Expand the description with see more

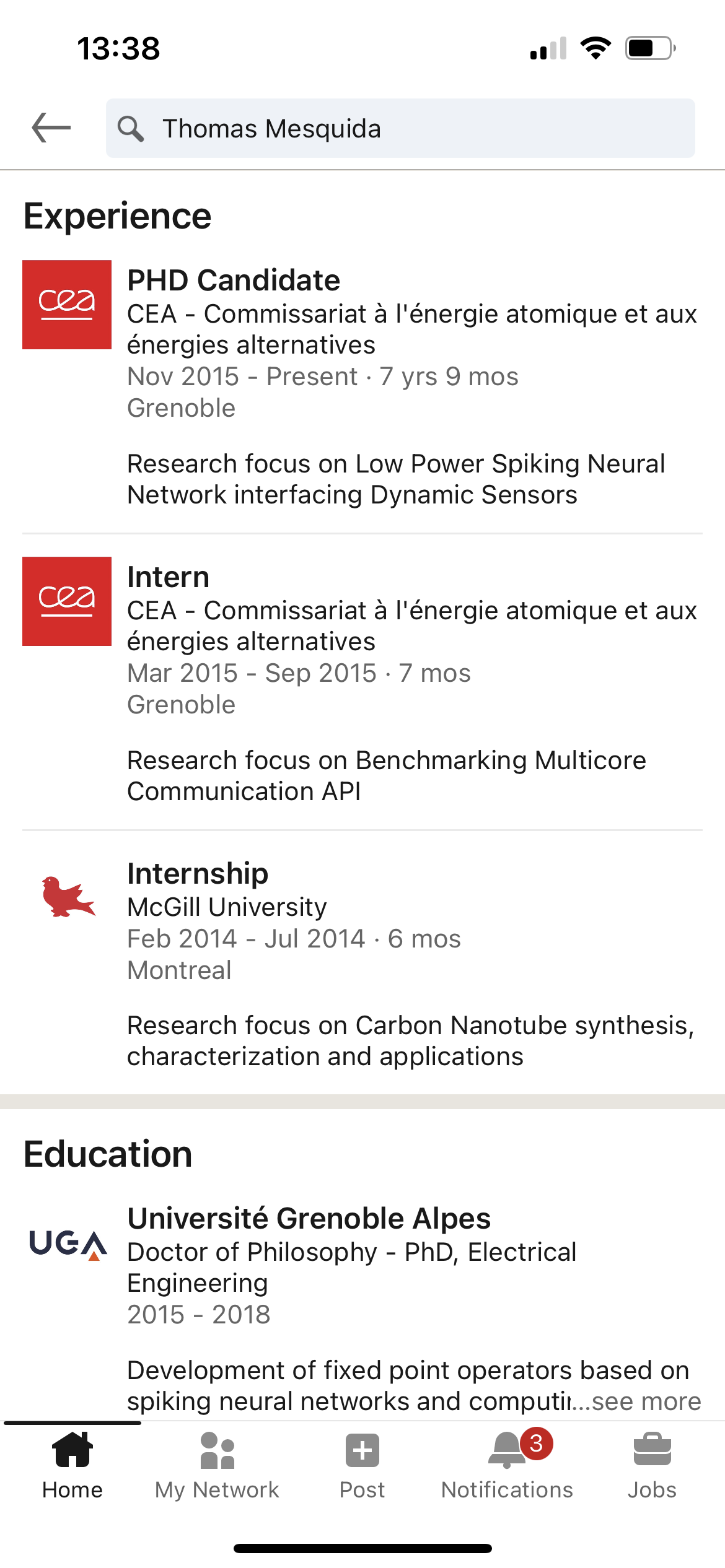pos(646,1401)
